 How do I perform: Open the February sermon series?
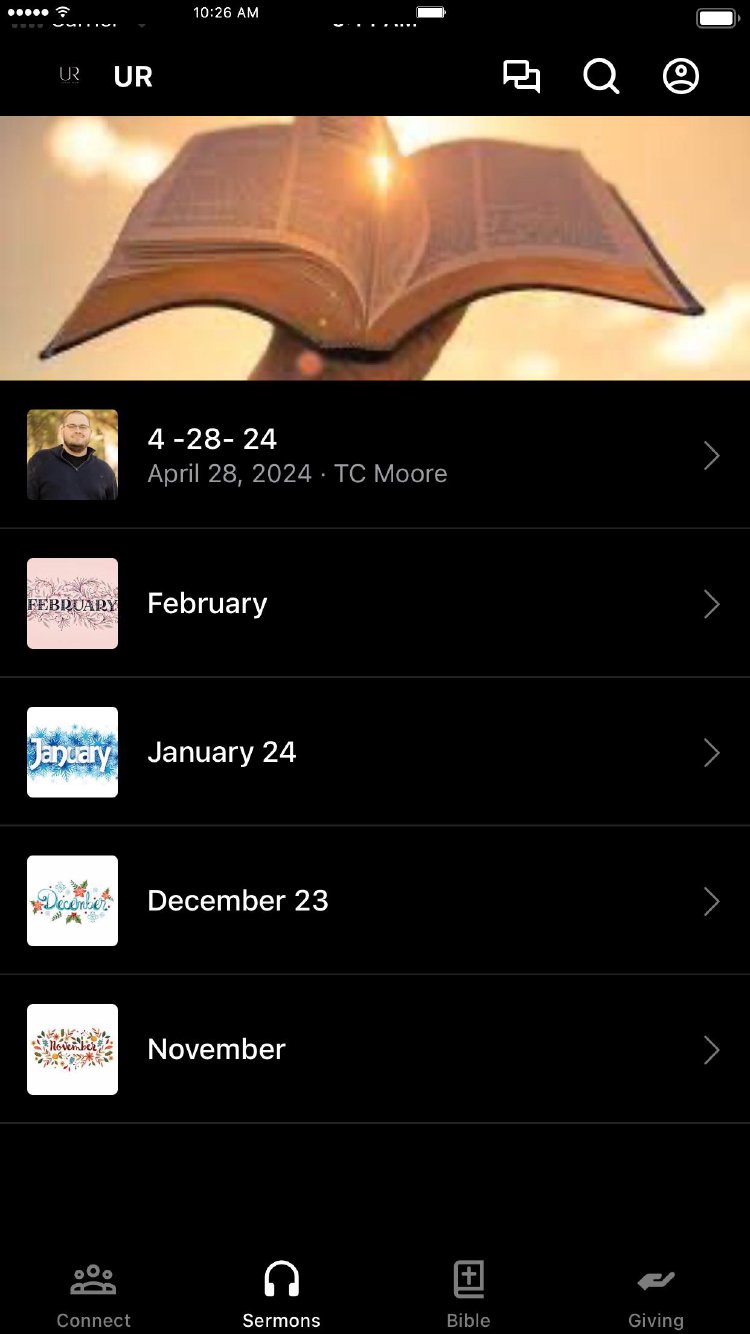[x=375, y=603]
